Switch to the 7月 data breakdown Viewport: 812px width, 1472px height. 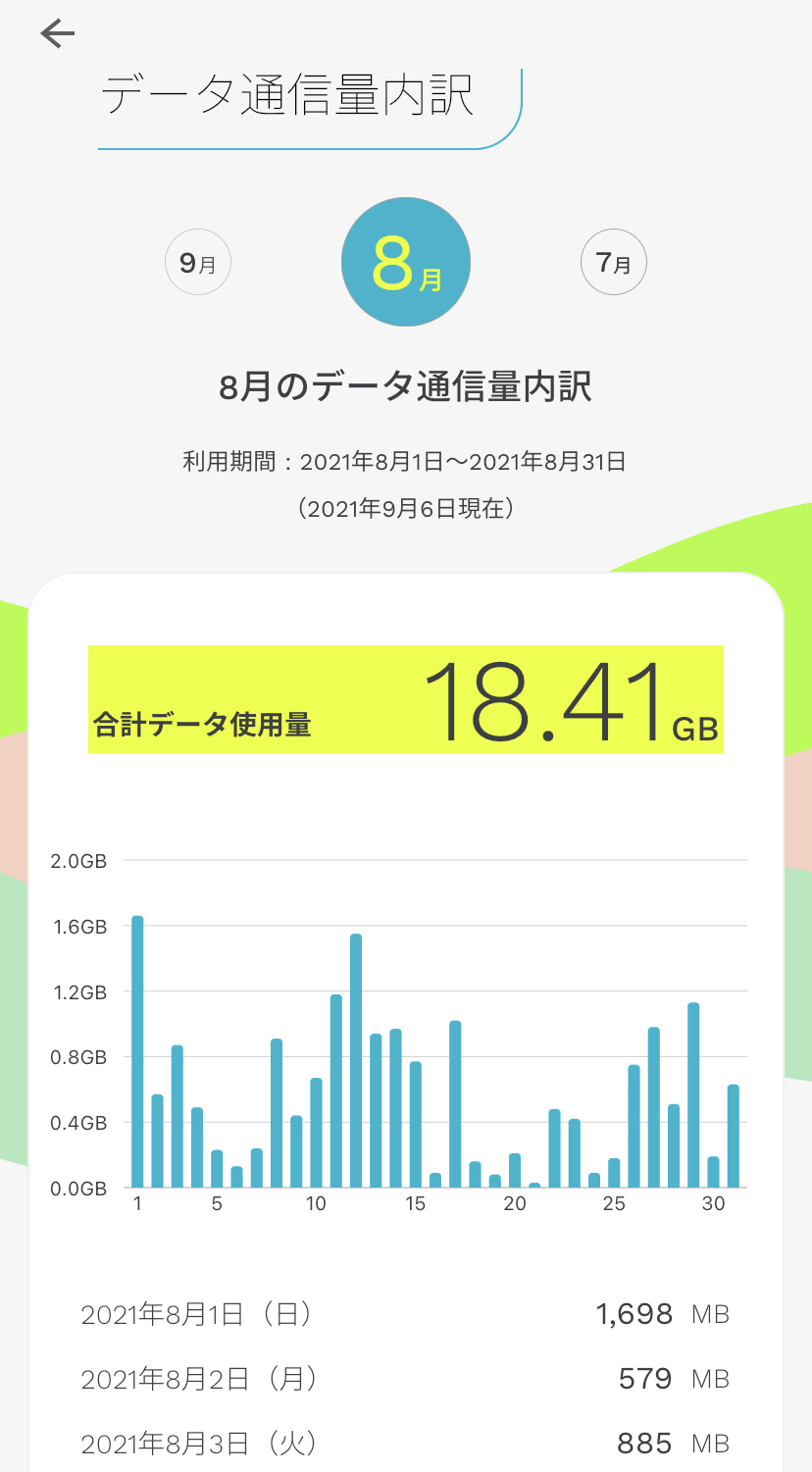click(x=614, y=262)
